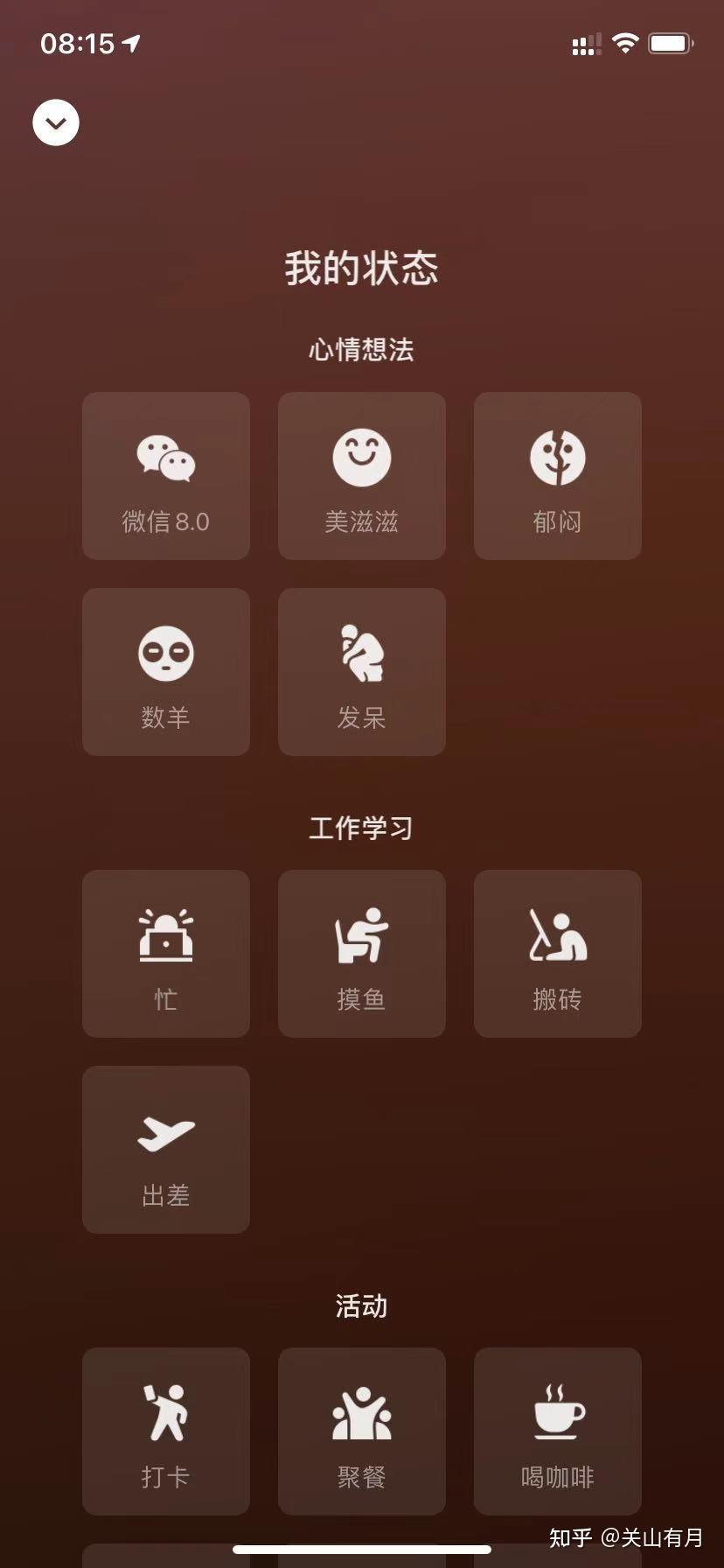Tap the 我的状态 page title
Viewport: 724px width, 1568px height.
[x=361, y=269]
